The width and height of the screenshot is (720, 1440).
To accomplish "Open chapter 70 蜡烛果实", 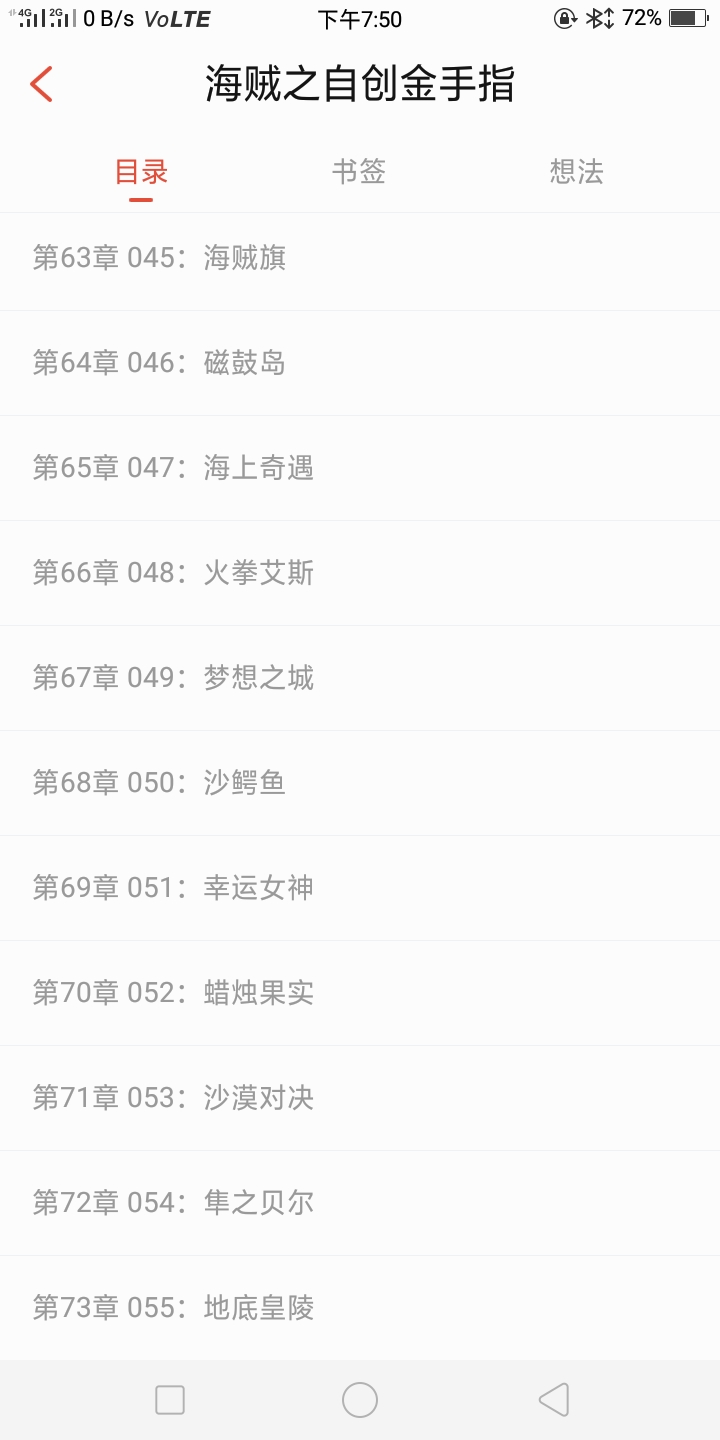I will (360, 993).
